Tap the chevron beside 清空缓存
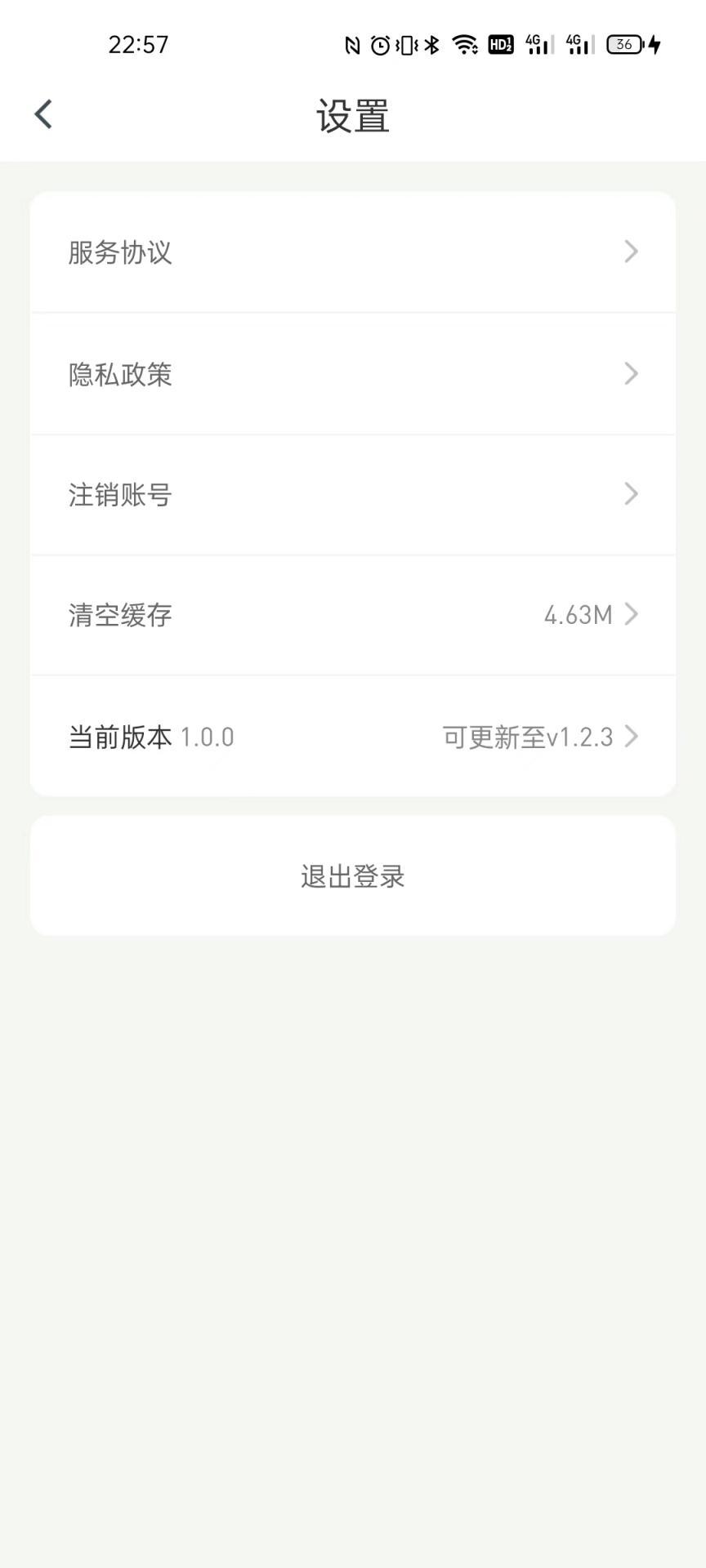This screenshot has height=1568, width=706. 630,615
